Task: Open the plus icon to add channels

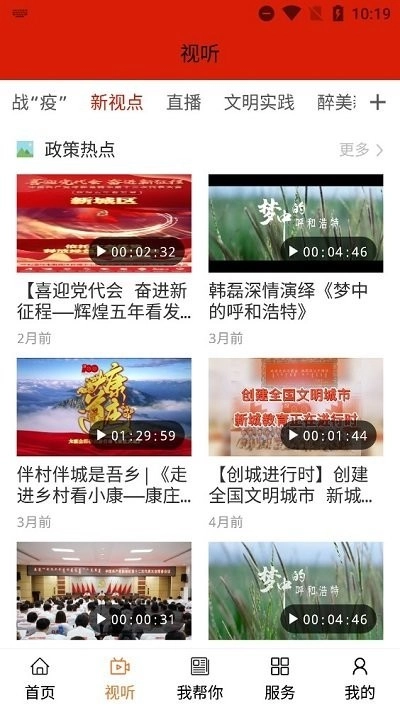Action: click(x=377, y=102)
